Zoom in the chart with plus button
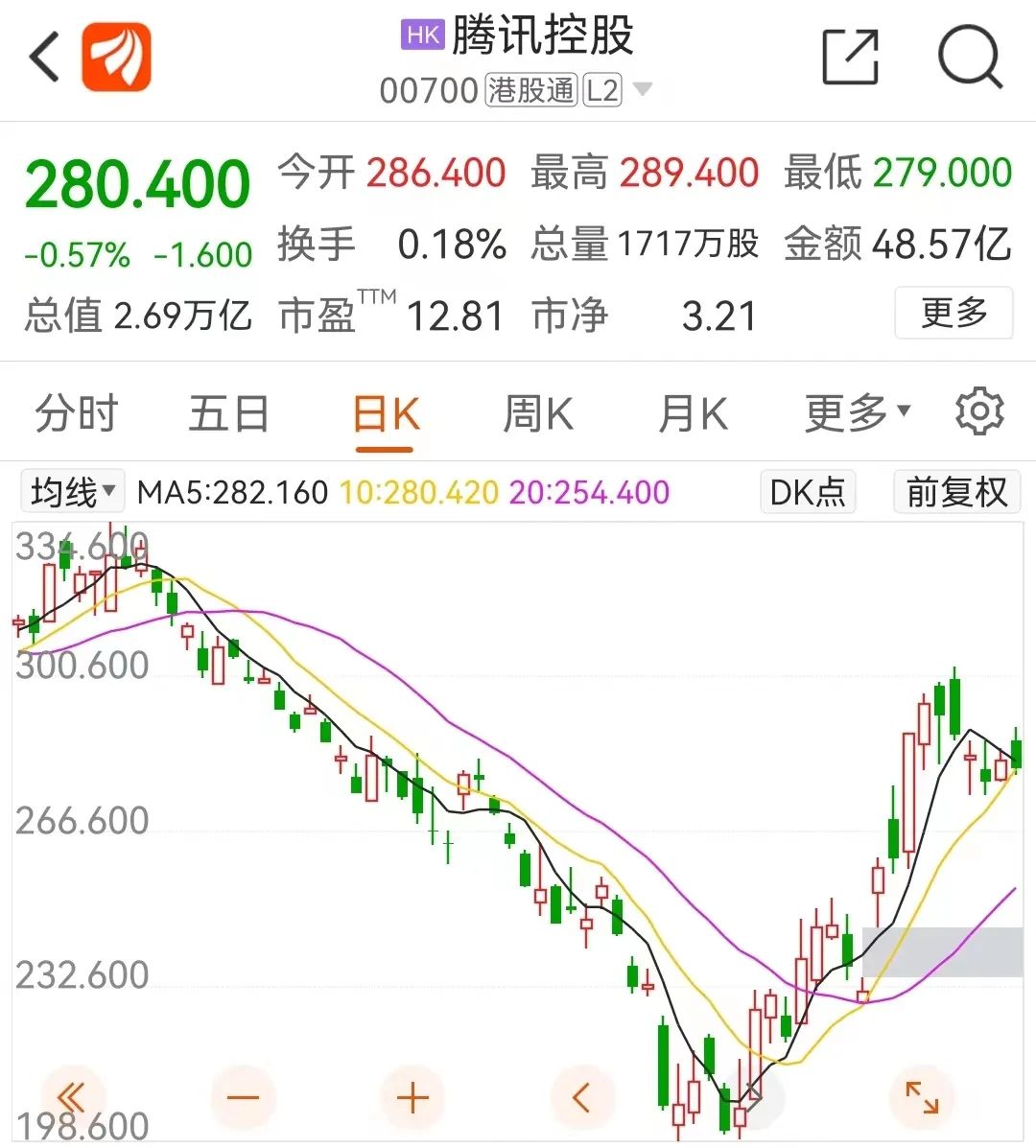Screen dimensions: 1036x1148 [412, 1097]
